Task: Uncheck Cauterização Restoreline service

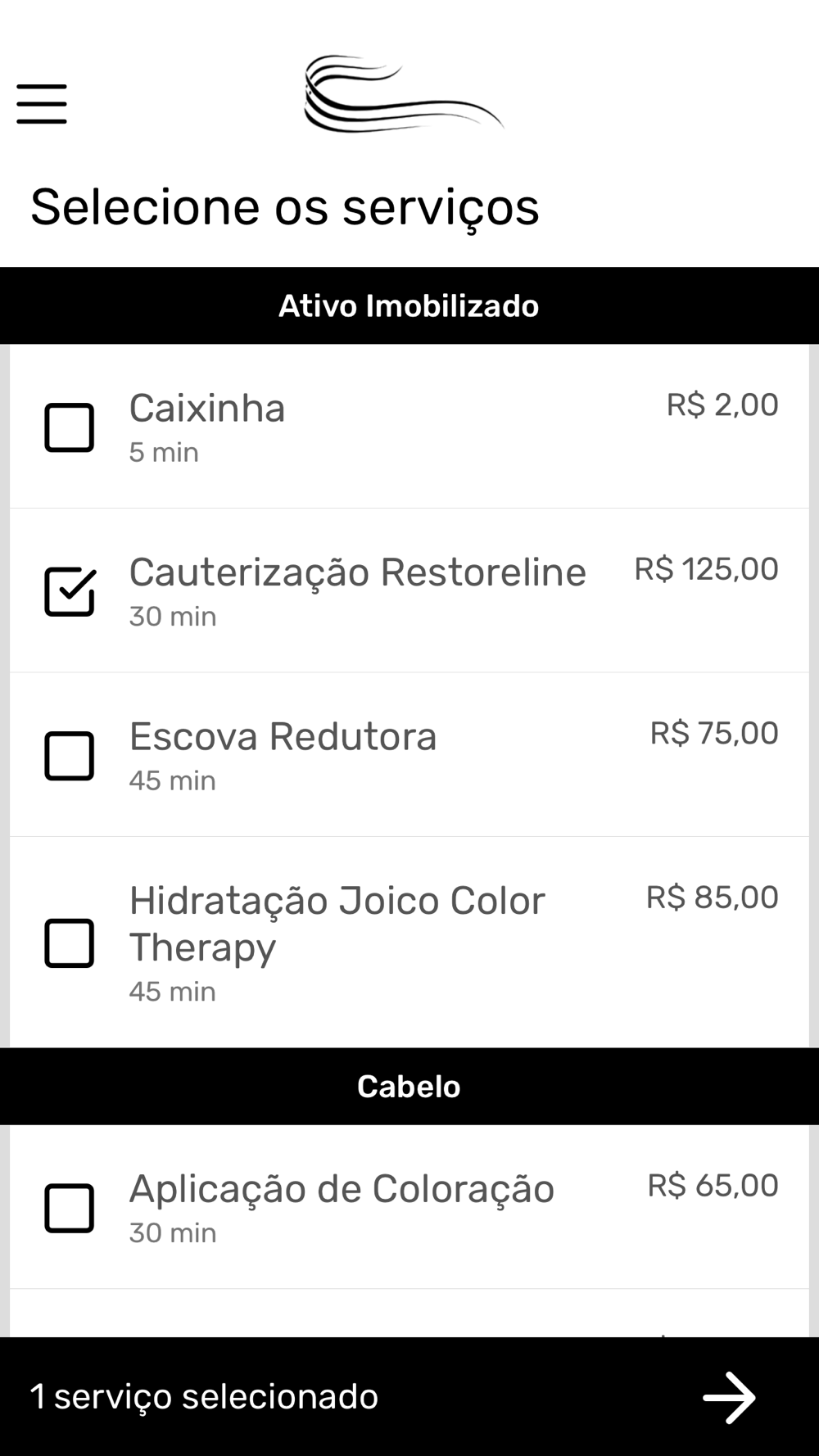Action: [70, 591]
